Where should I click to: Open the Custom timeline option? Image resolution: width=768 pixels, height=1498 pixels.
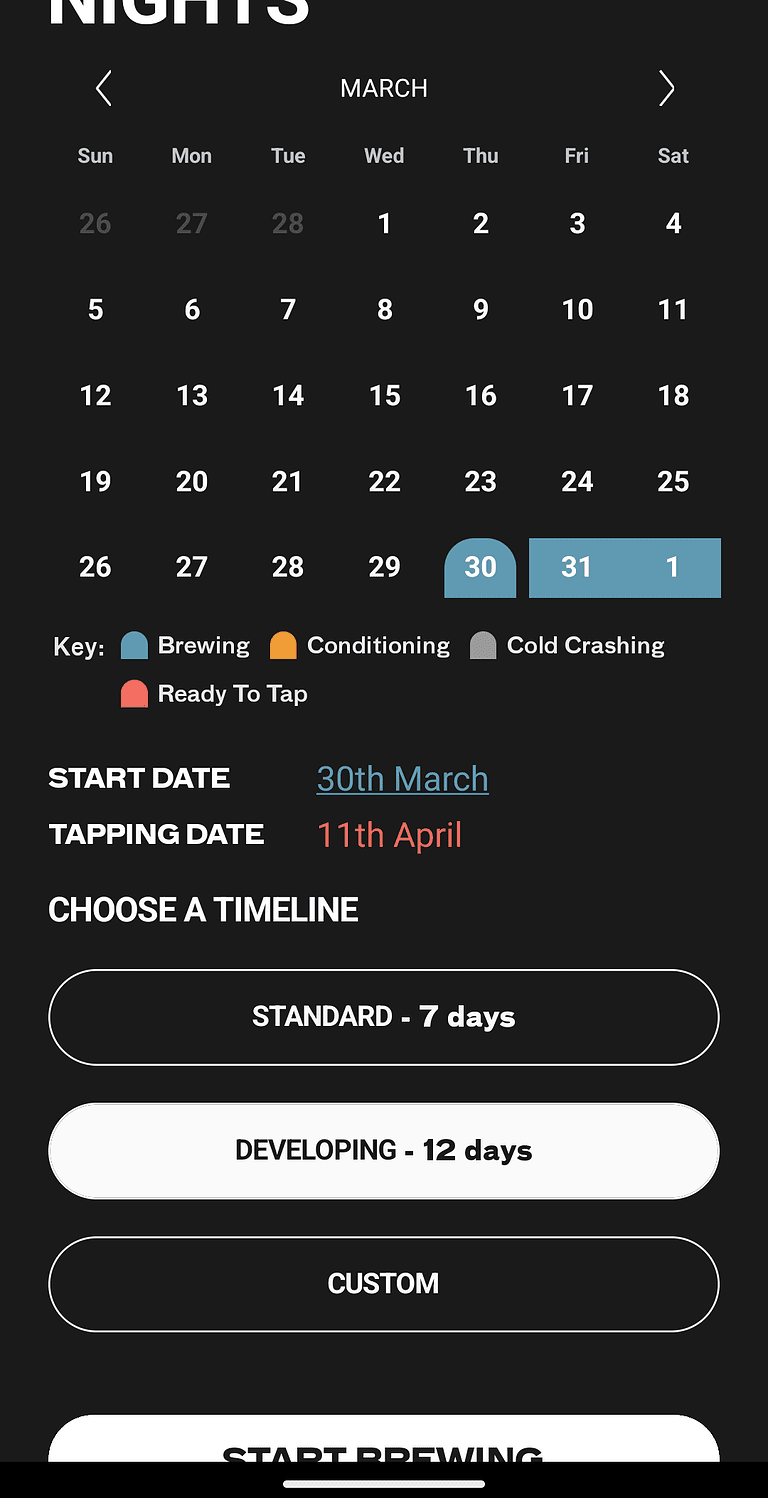pos(384,1284)
